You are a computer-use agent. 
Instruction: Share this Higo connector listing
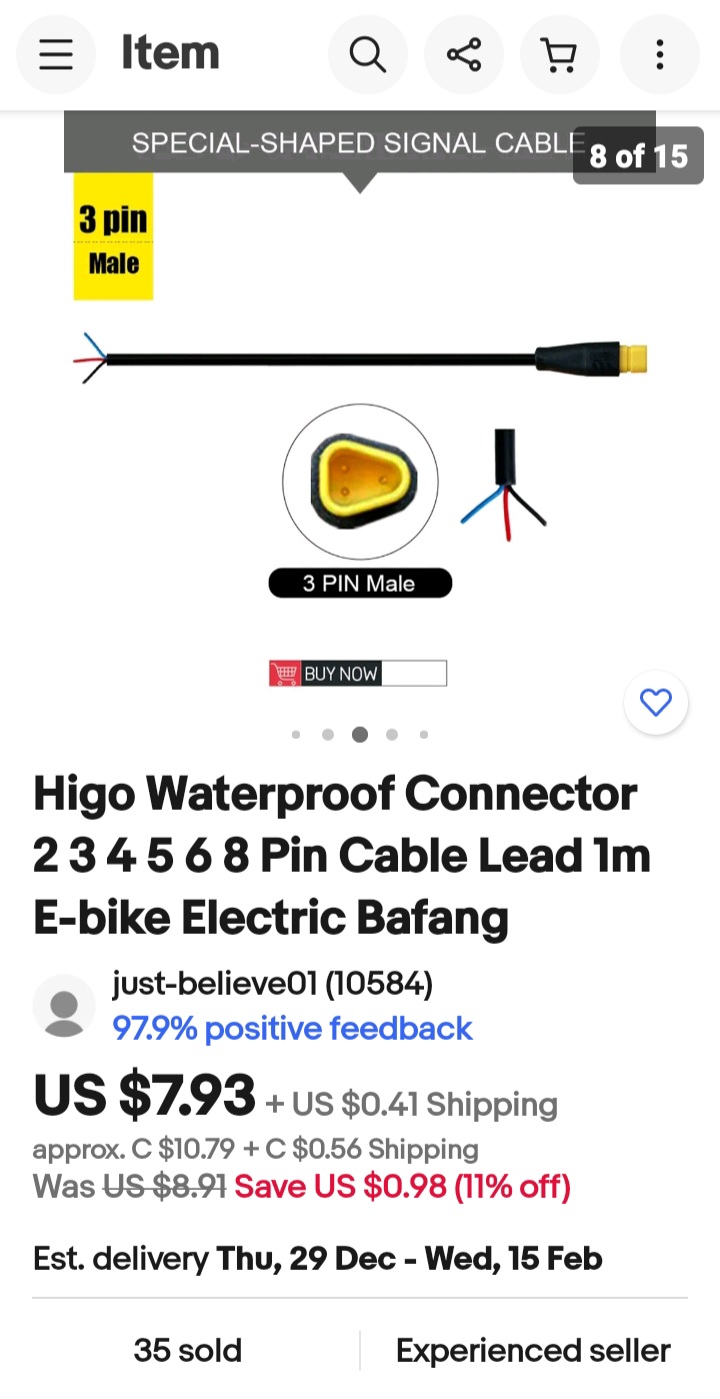click(464, 54)
